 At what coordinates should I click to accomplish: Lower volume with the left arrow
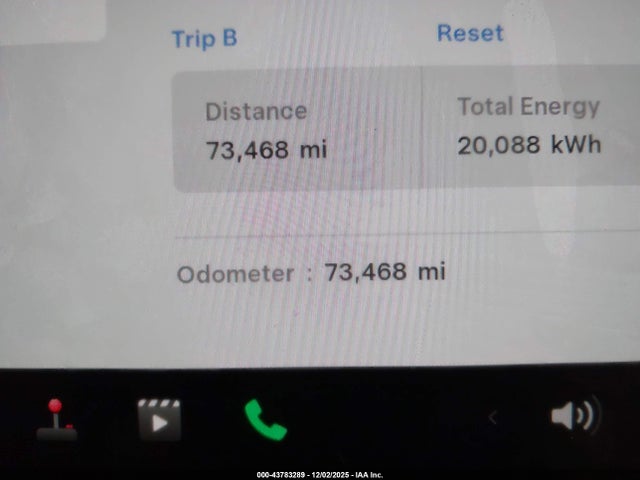(492, 418)
